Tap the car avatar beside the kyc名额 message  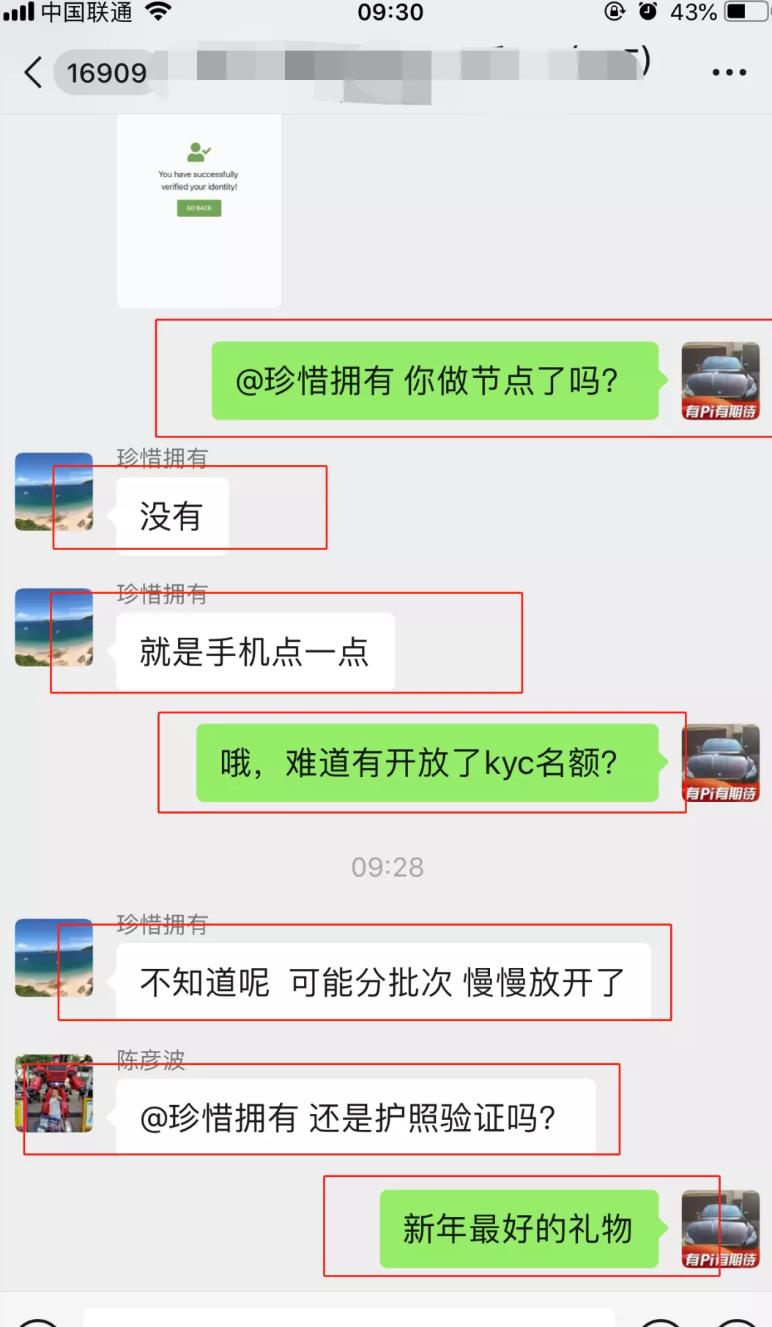click(720, 763)
